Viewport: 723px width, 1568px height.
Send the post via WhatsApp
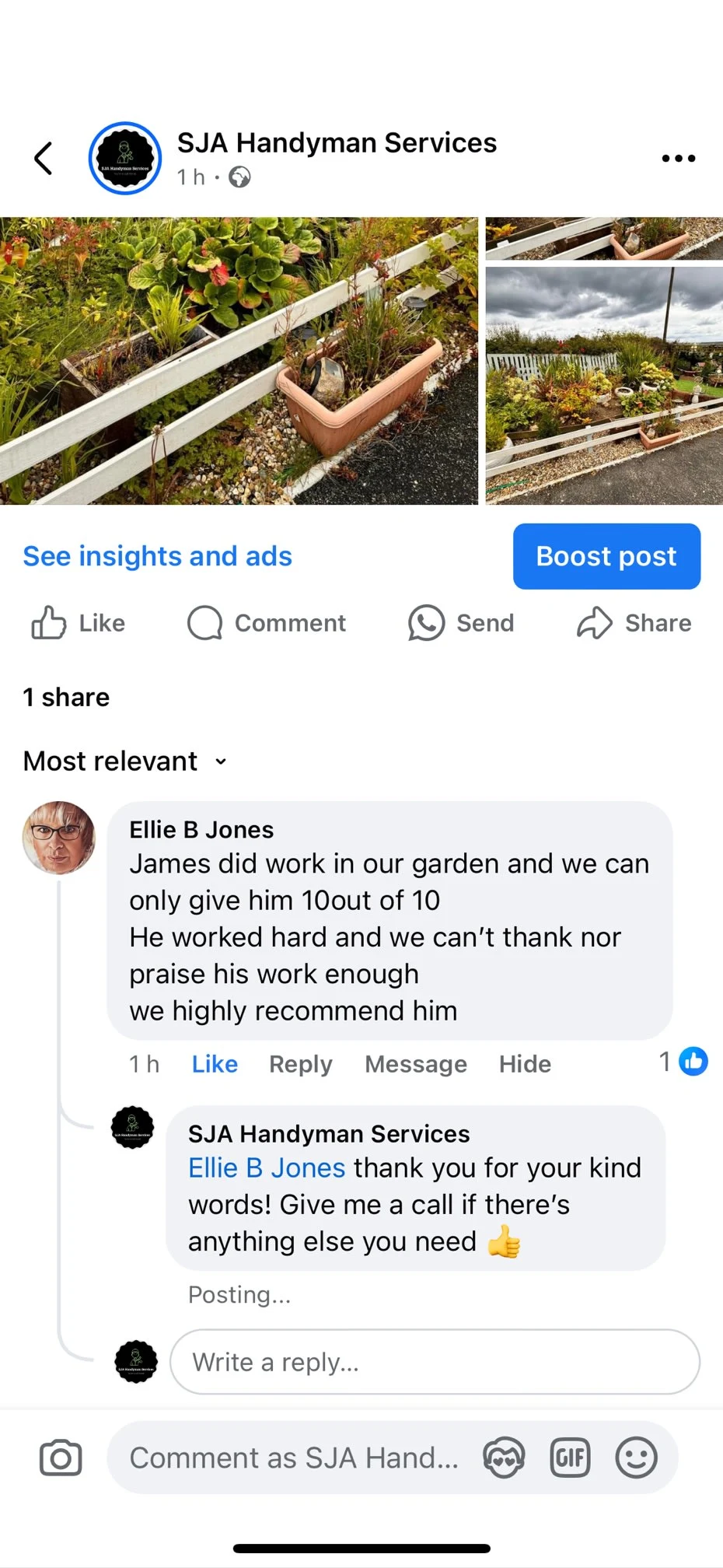pos(461,623)
